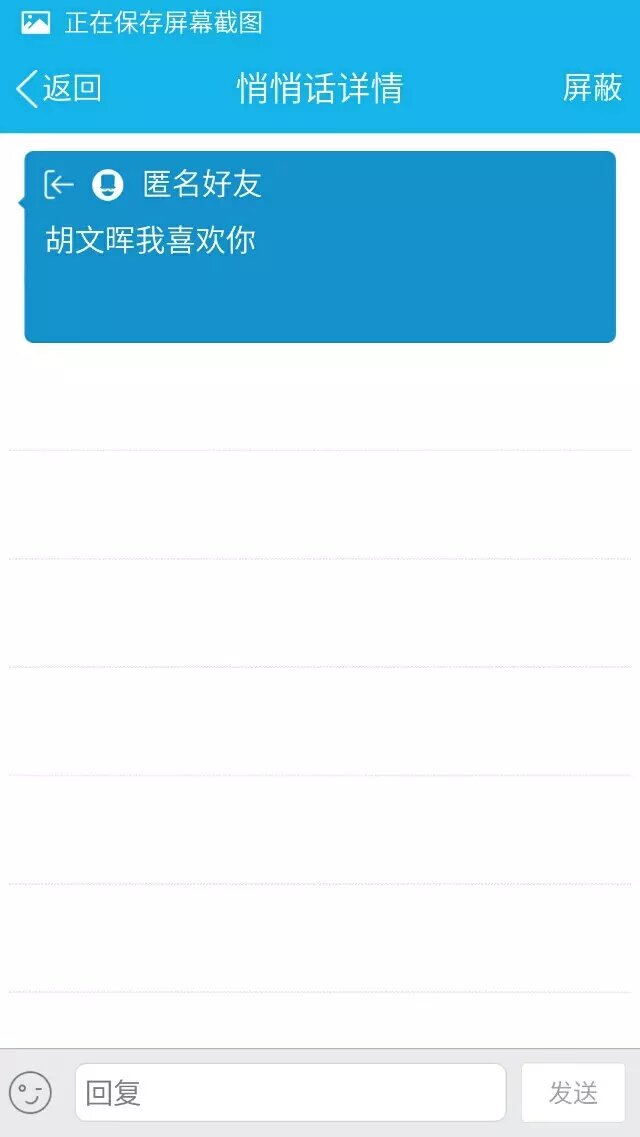640x1137 pixels.
Task: Focus the 回复 reply field
Action: [x=290, y=1092]
